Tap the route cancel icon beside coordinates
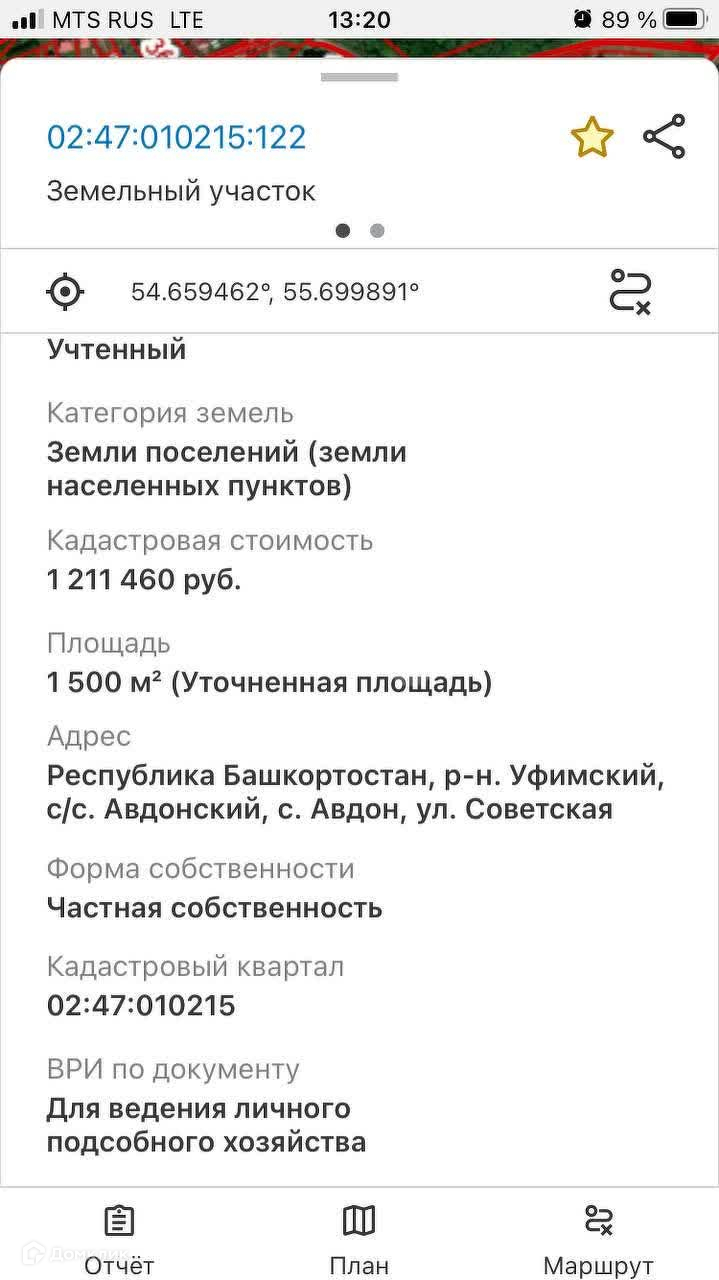 coord(630,292)
